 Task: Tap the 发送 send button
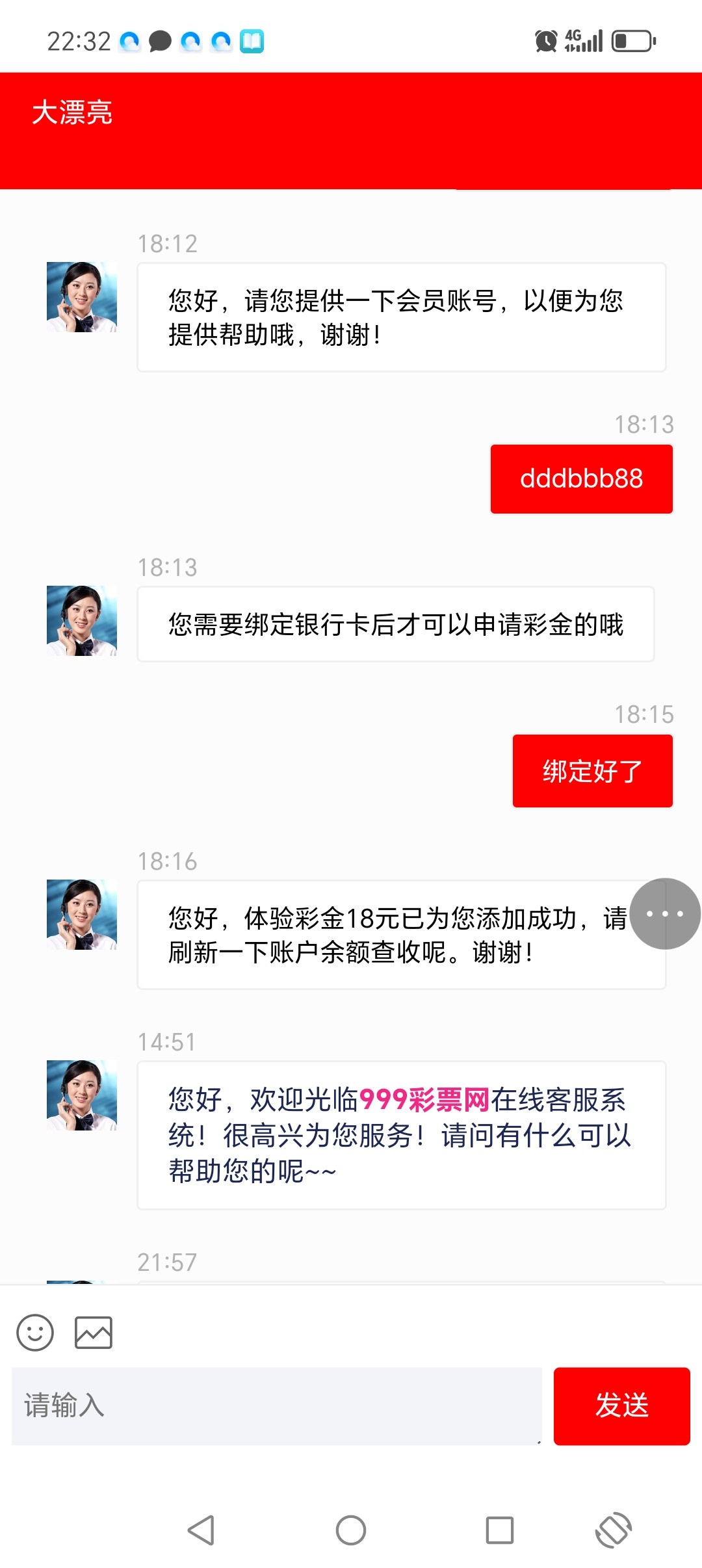(621, 1405)
